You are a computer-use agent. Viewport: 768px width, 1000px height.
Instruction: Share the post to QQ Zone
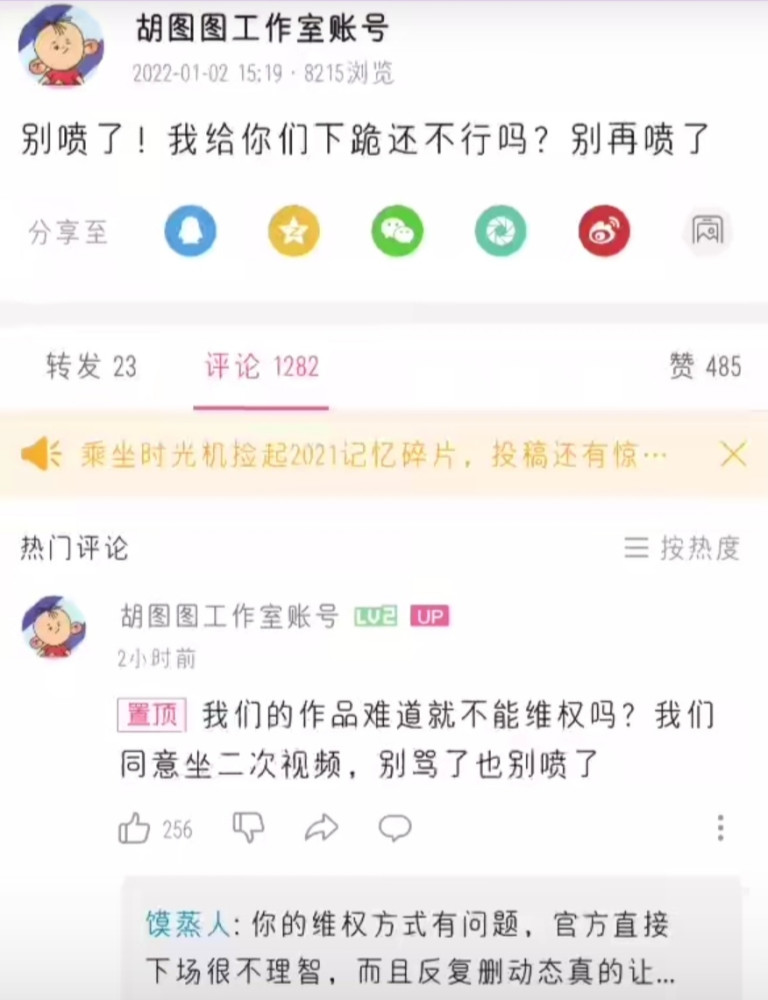point(294,231)
